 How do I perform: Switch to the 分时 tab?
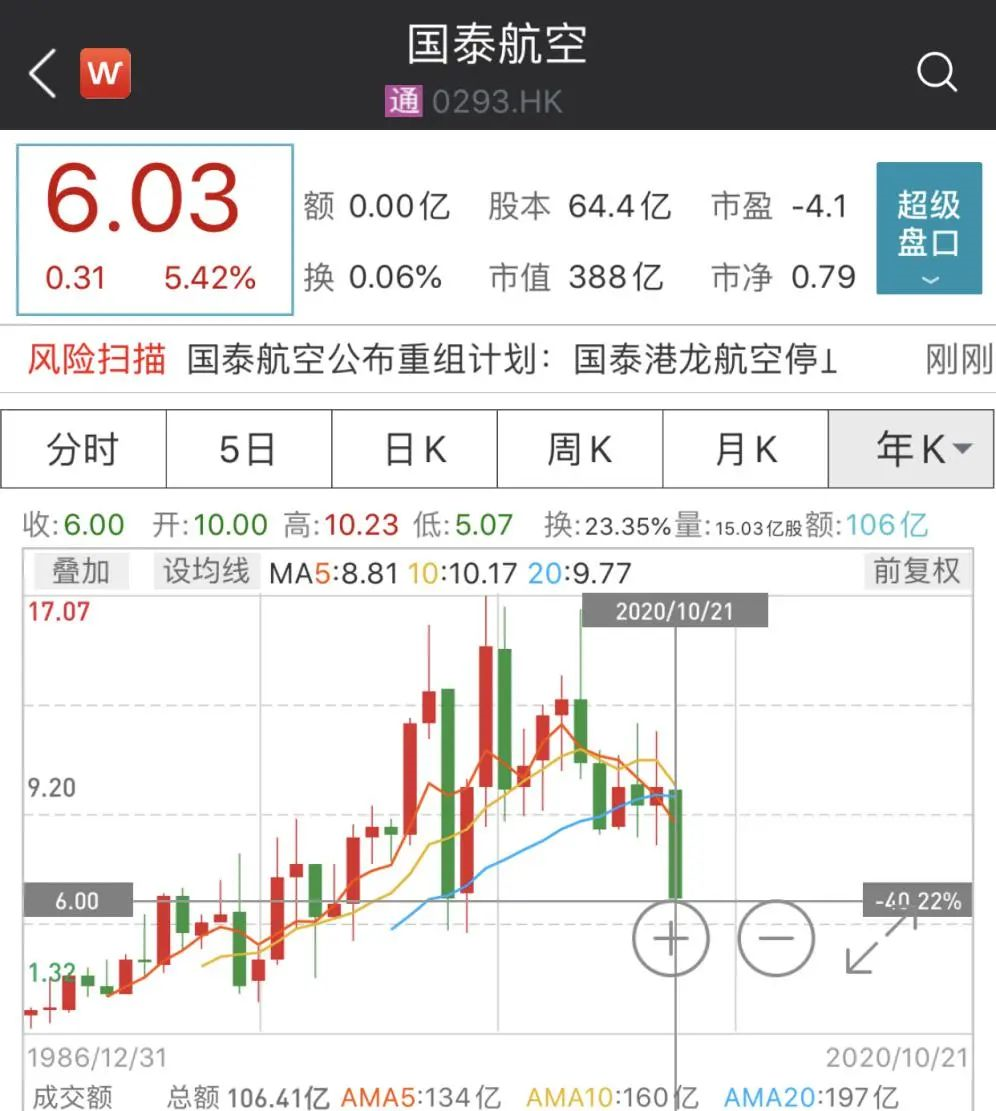tap(83, 449)
